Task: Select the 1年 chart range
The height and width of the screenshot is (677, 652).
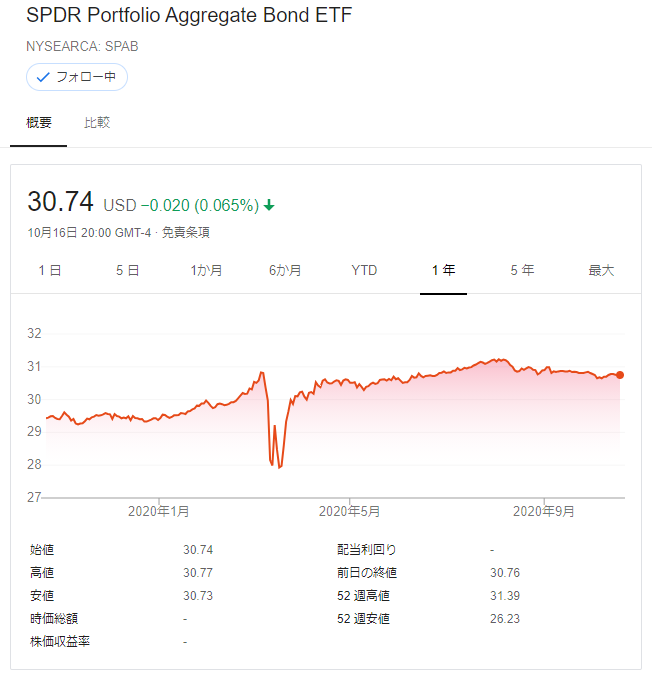Action: 443,270
